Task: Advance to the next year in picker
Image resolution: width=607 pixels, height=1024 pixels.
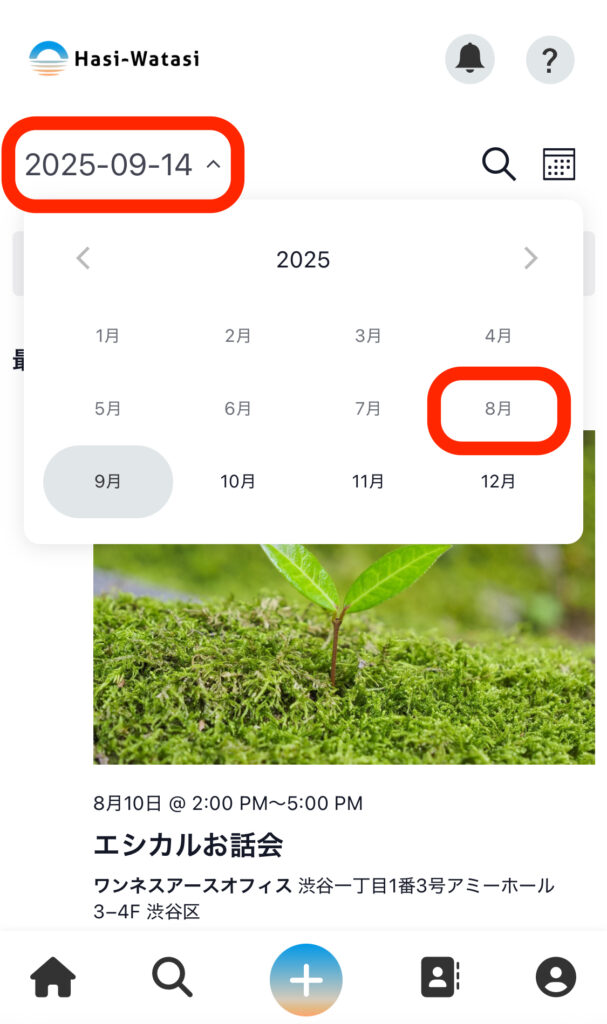Action: pos(530,259)
